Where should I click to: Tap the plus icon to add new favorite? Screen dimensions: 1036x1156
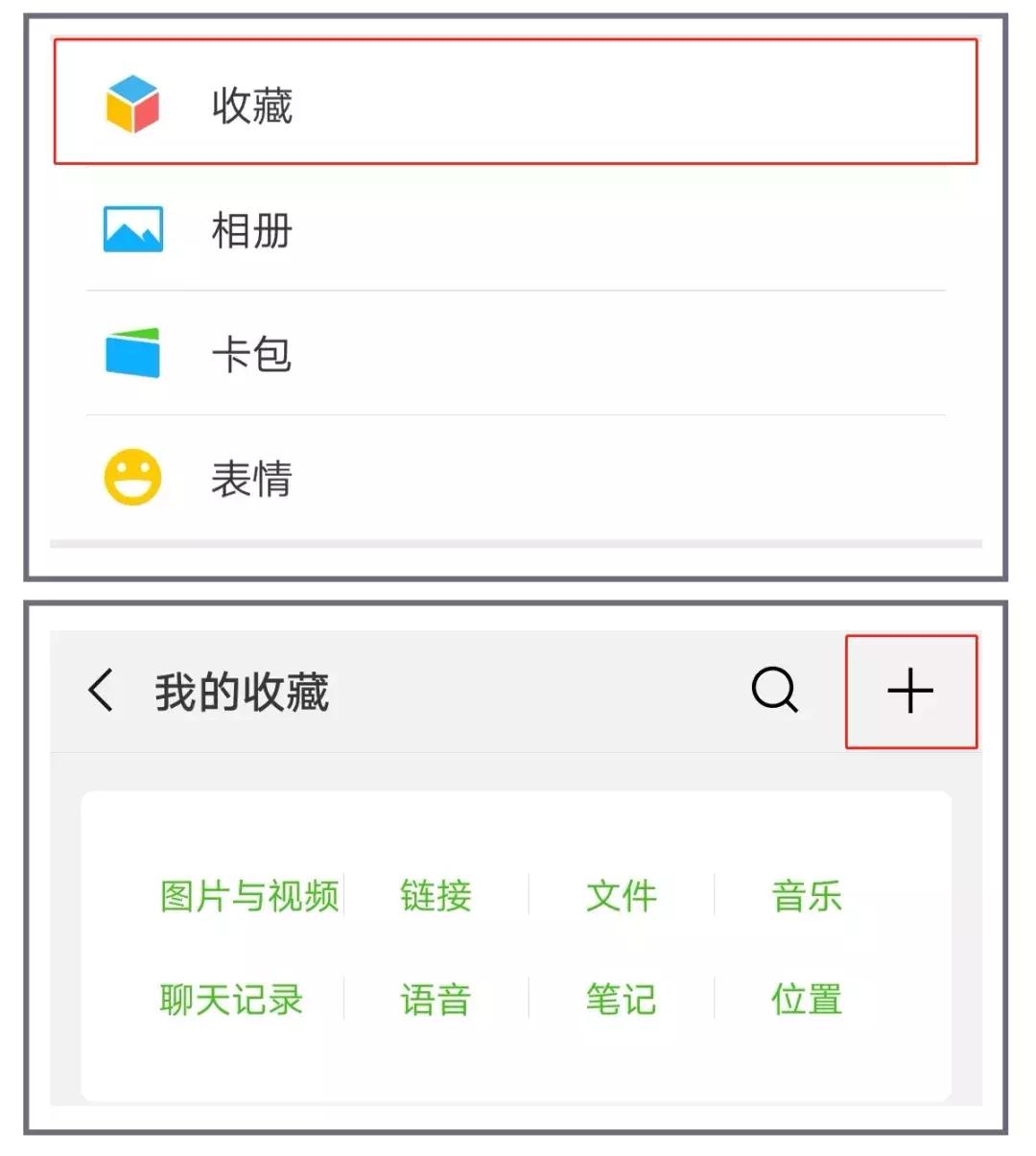[909, 689]
